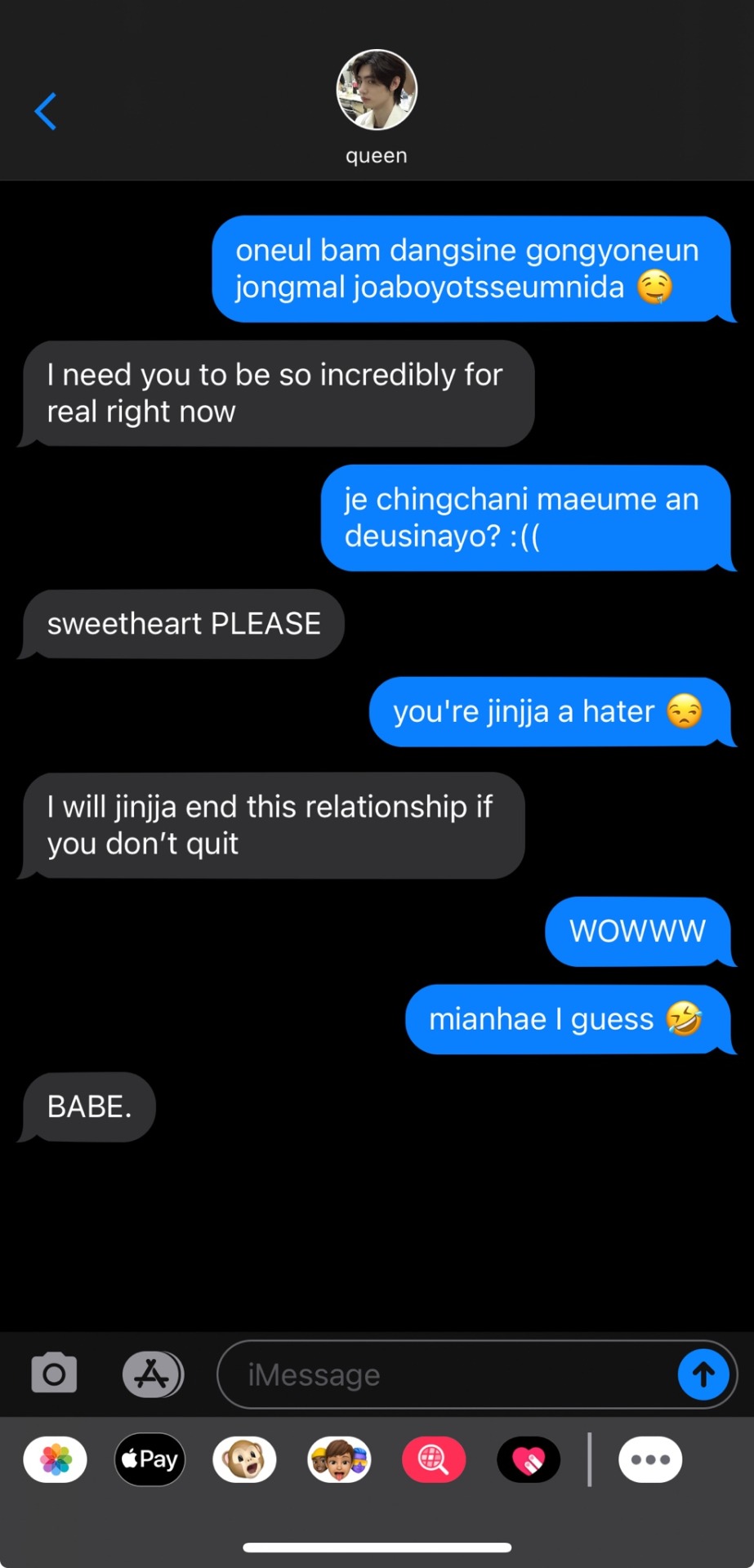Go back to the conversations list
The width and height of the screenshot is (754, 1568).
click(x=46, y=111)
